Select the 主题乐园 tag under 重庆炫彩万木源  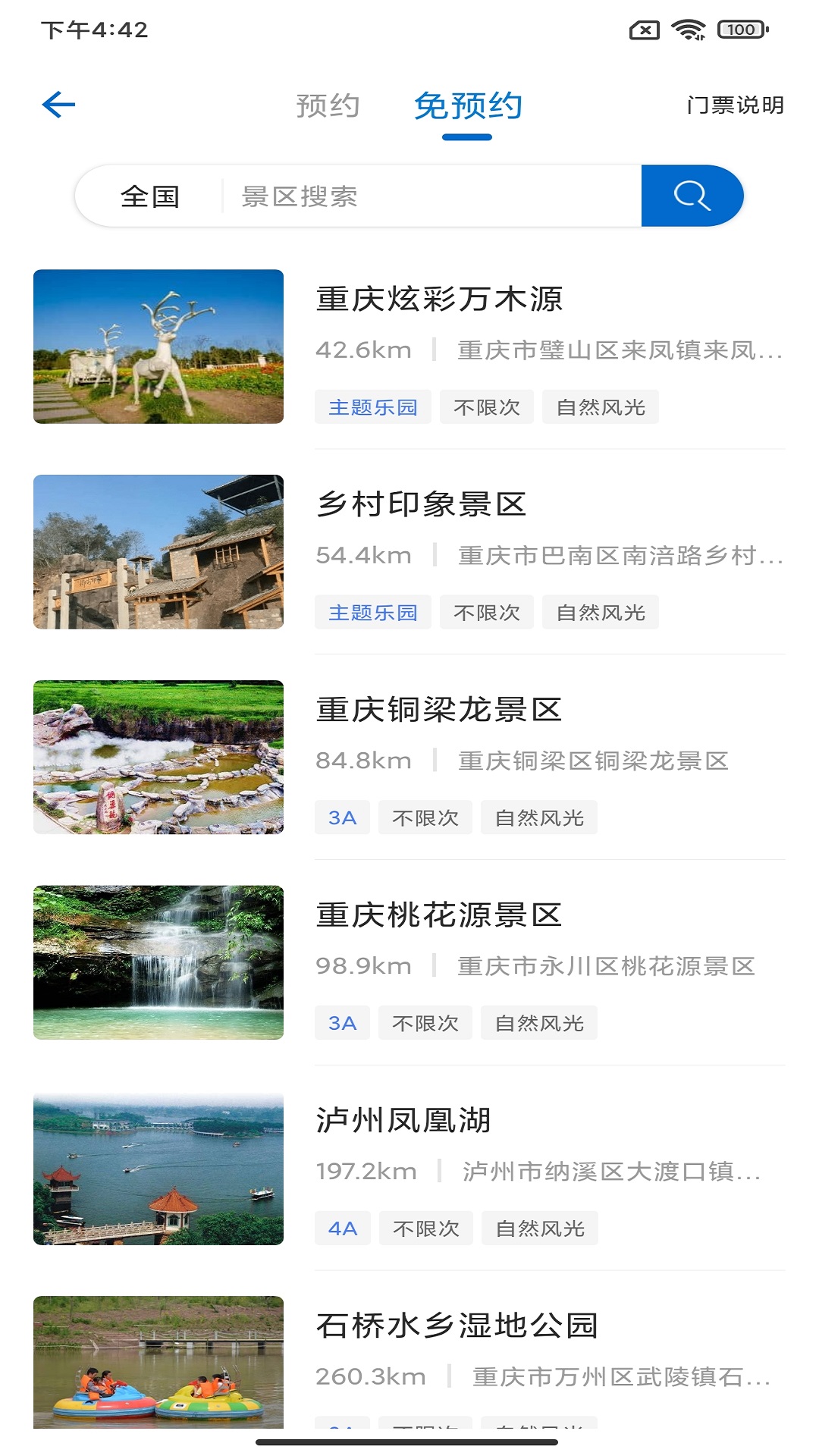[372, 406]
